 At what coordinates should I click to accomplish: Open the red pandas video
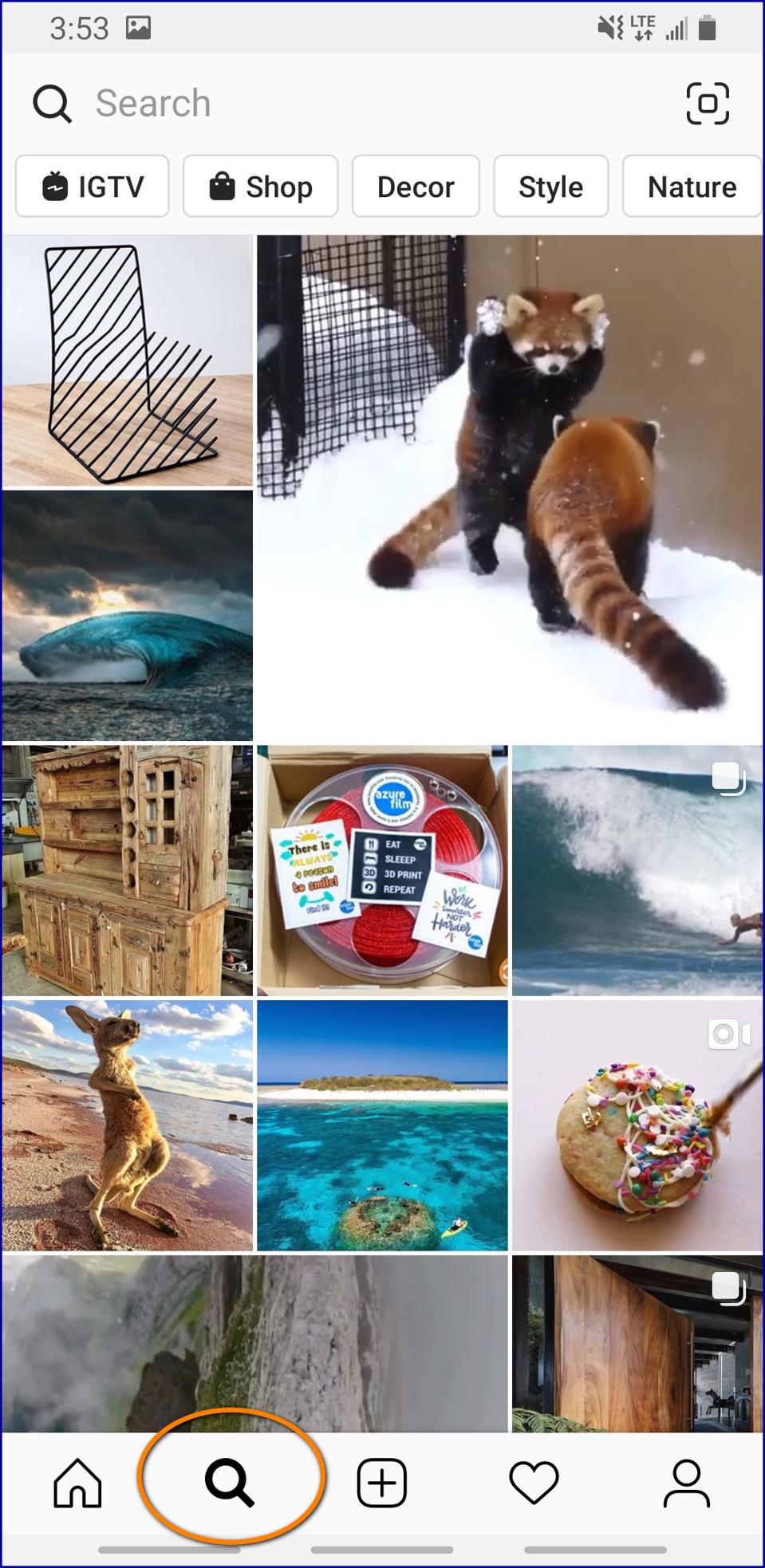point(509,488)
